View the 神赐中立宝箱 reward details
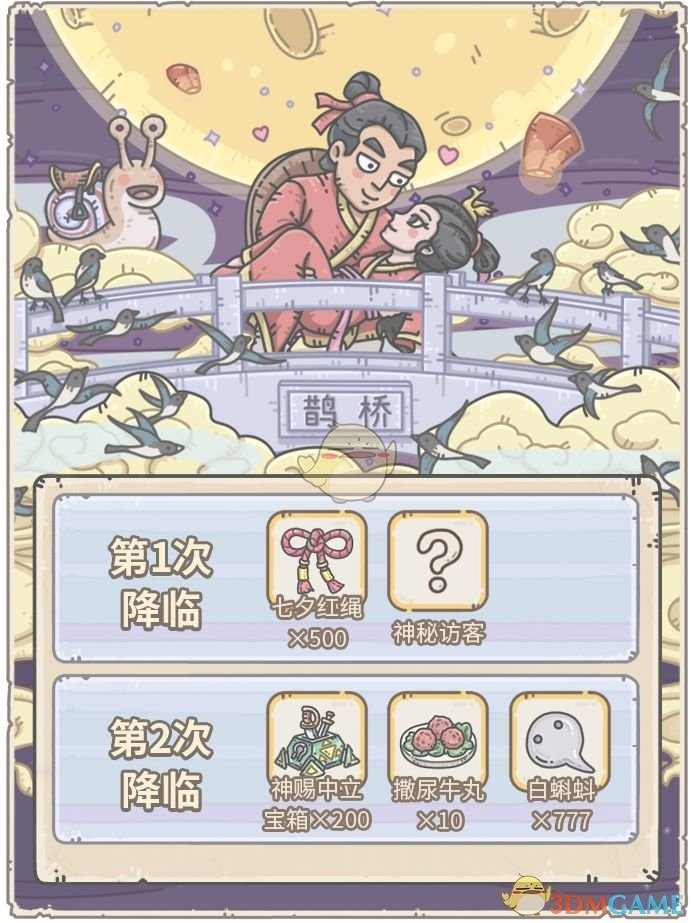The image size is (694, 923). pyautogui.click(x=316, y=740)
